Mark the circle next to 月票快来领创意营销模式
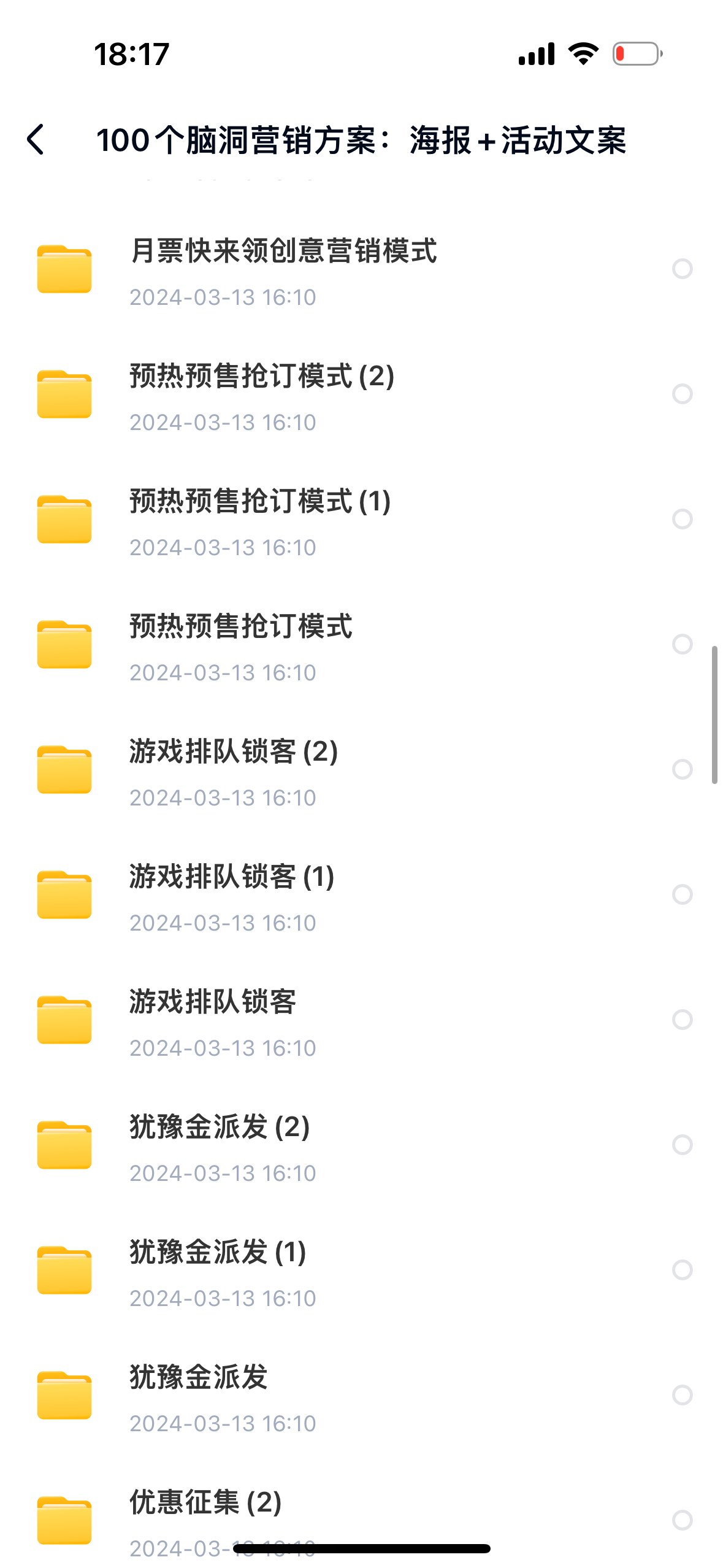This screenshot has width=723, height=1568. [x=682, y=269]
